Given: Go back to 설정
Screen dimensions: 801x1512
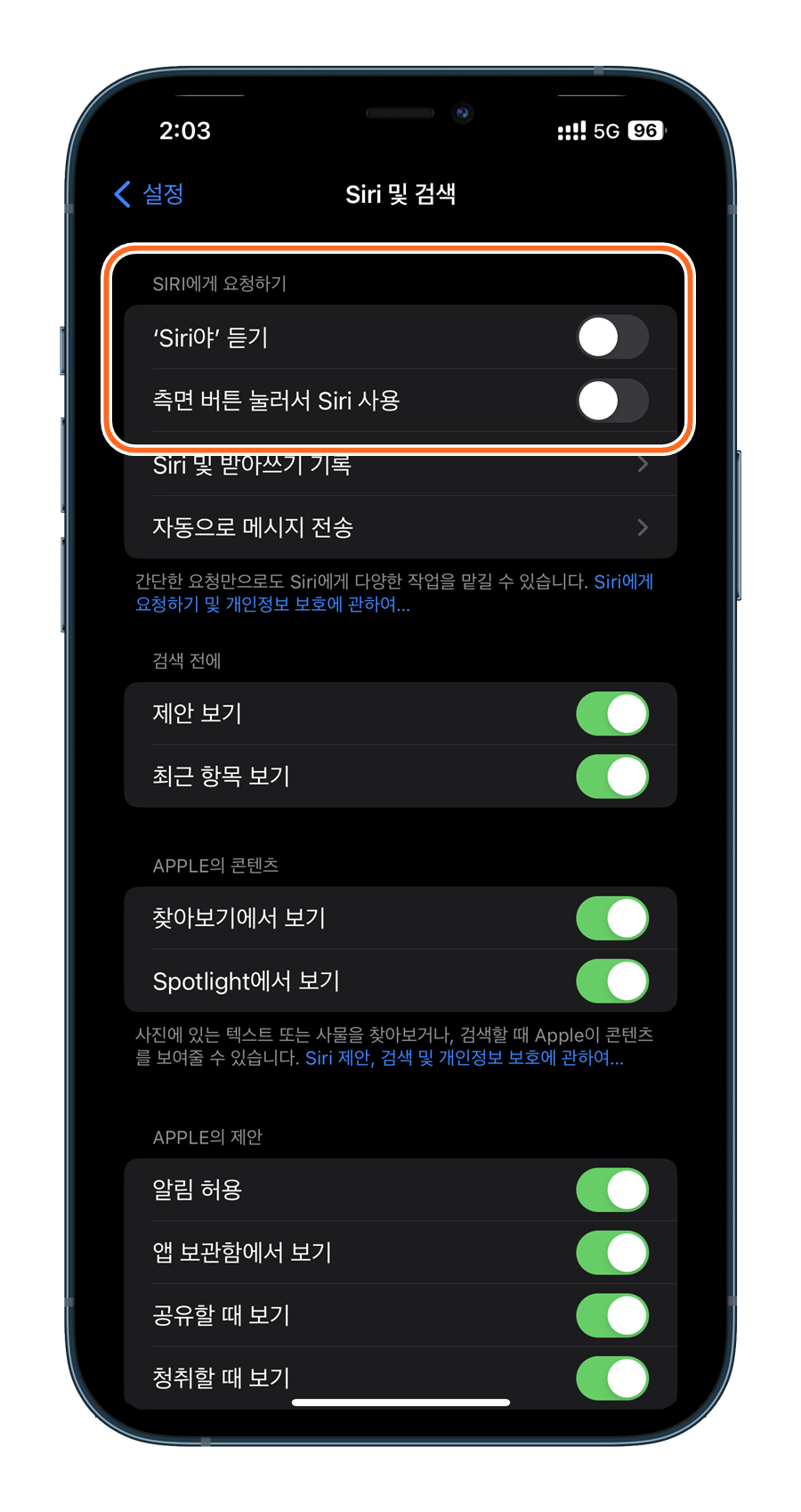Looking at the screenshot, I should coord(149,193).
